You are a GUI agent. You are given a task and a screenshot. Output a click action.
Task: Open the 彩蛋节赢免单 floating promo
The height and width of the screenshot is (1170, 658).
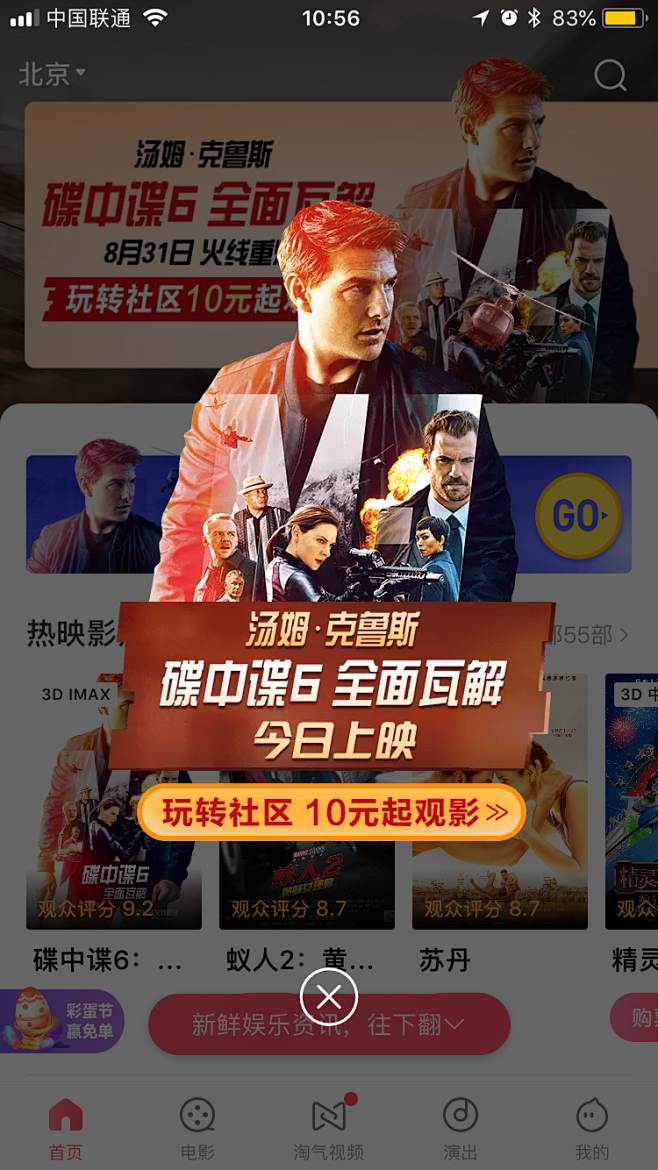click(62, 1020)
